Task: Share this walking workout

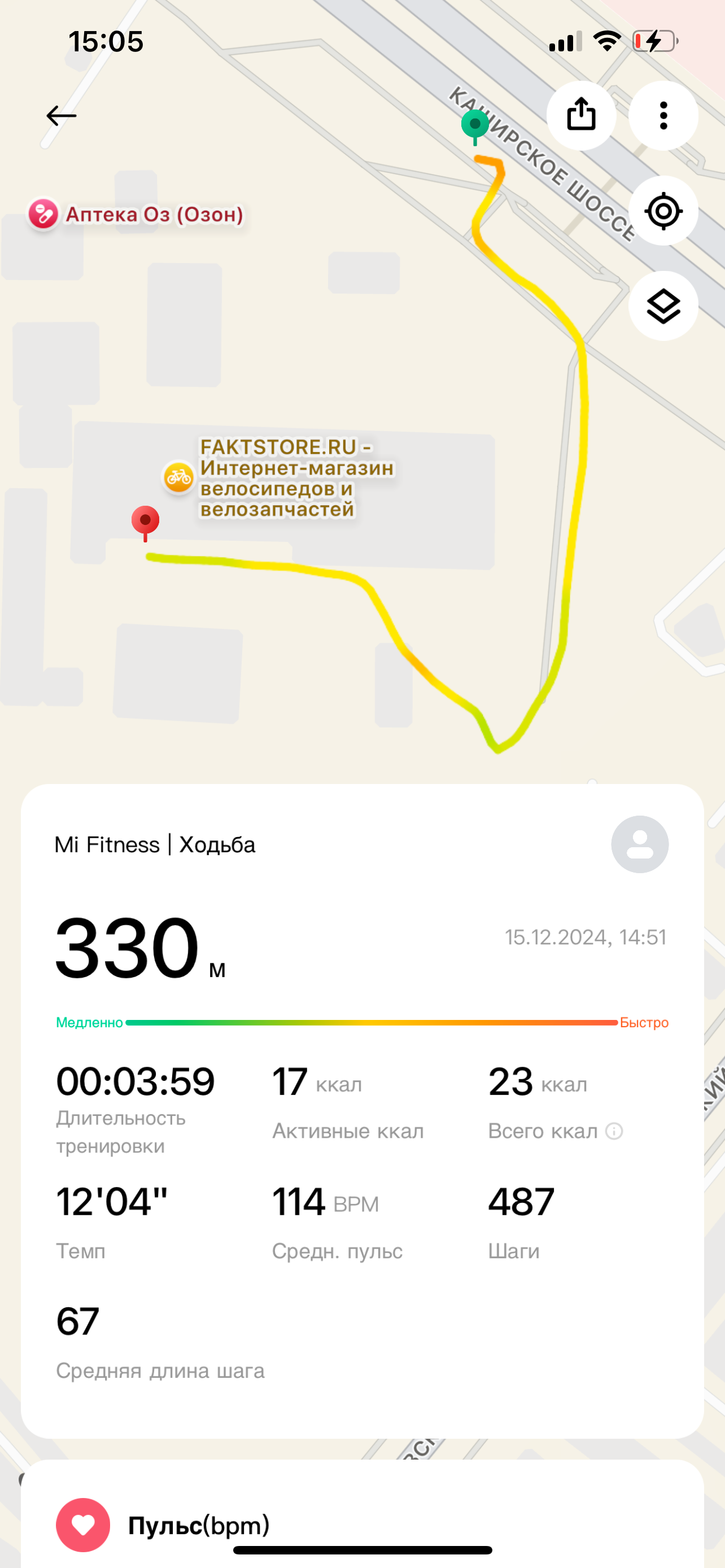Action: tap(580, 115)
